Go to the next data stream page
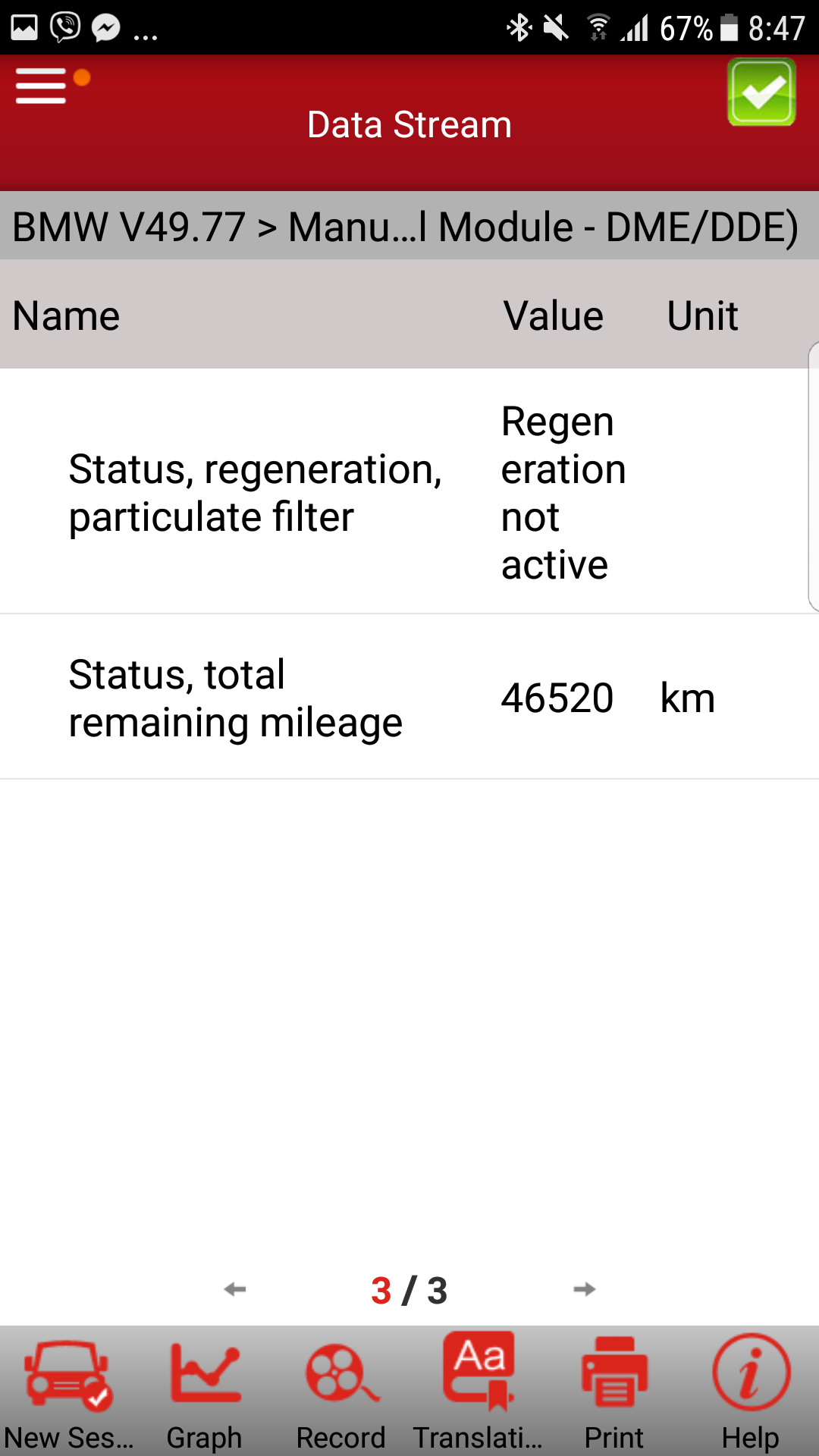This screenshot has width=819, height=1456. [x=584, y=1289]
